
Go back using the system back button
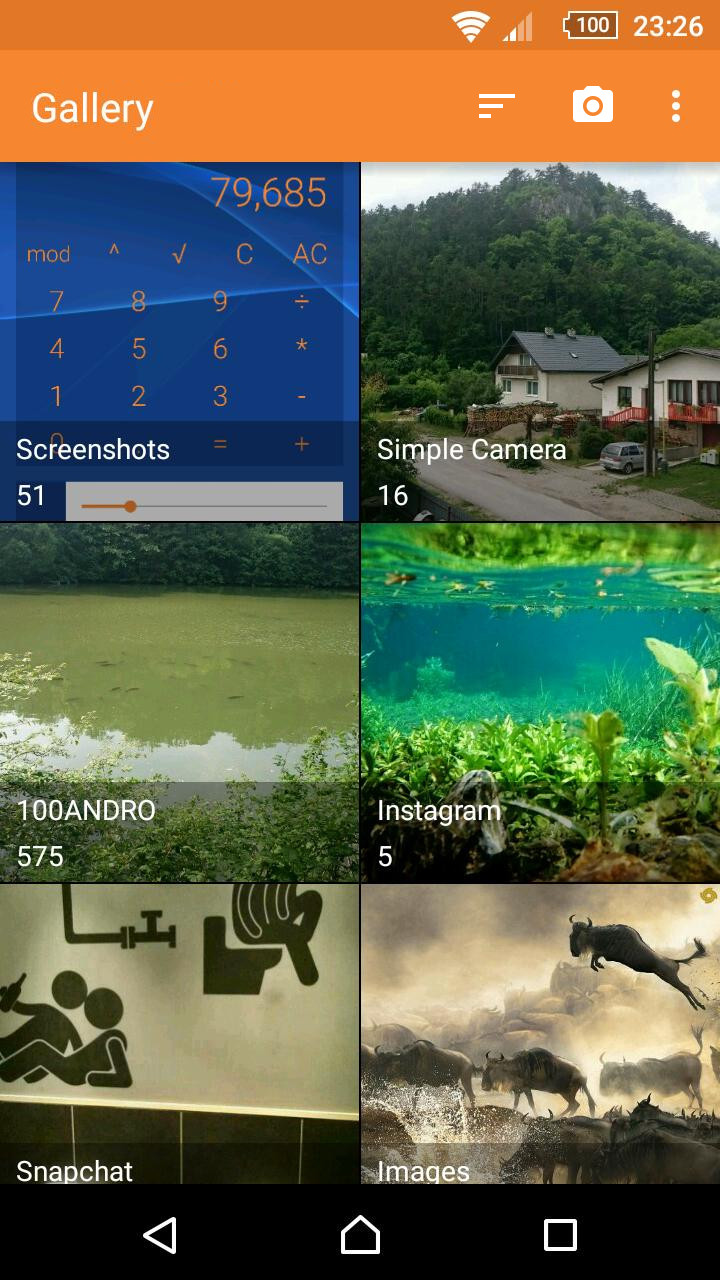[x=160, y=1235]
